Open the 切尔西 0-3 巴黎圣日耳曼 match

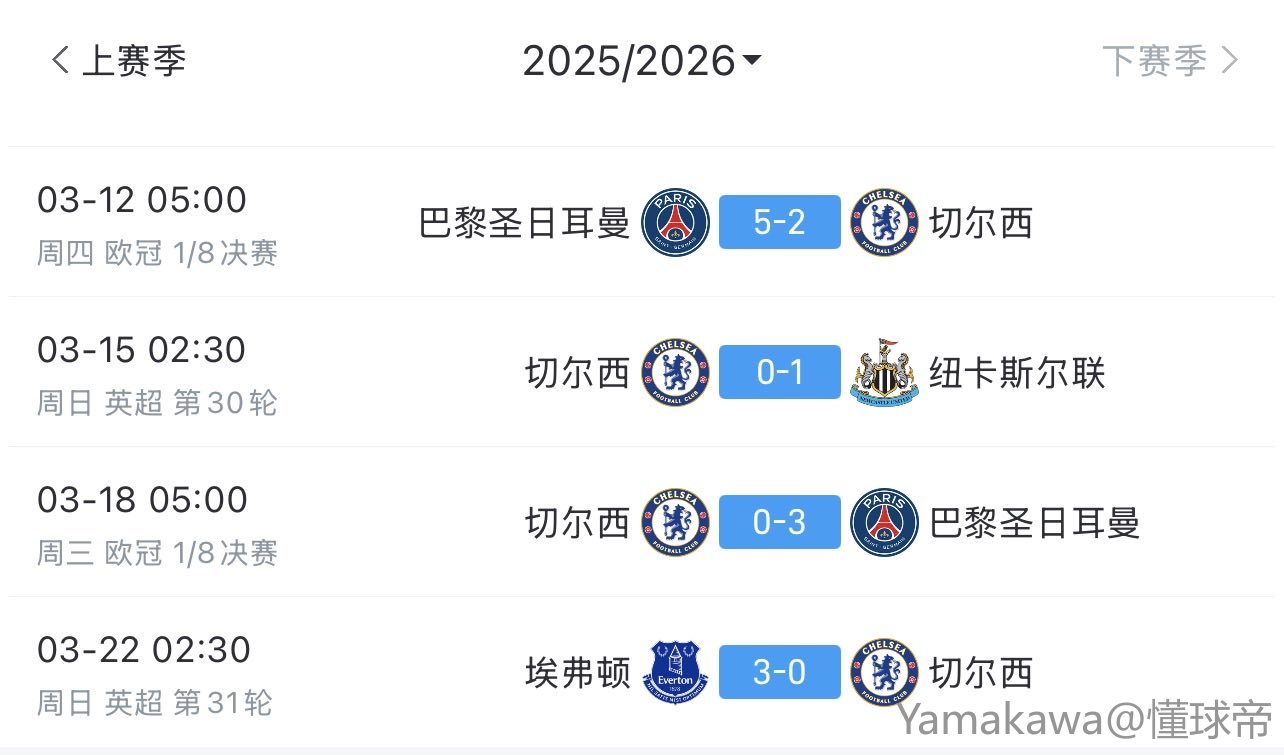pyautogui.click(x=779, y=522)
